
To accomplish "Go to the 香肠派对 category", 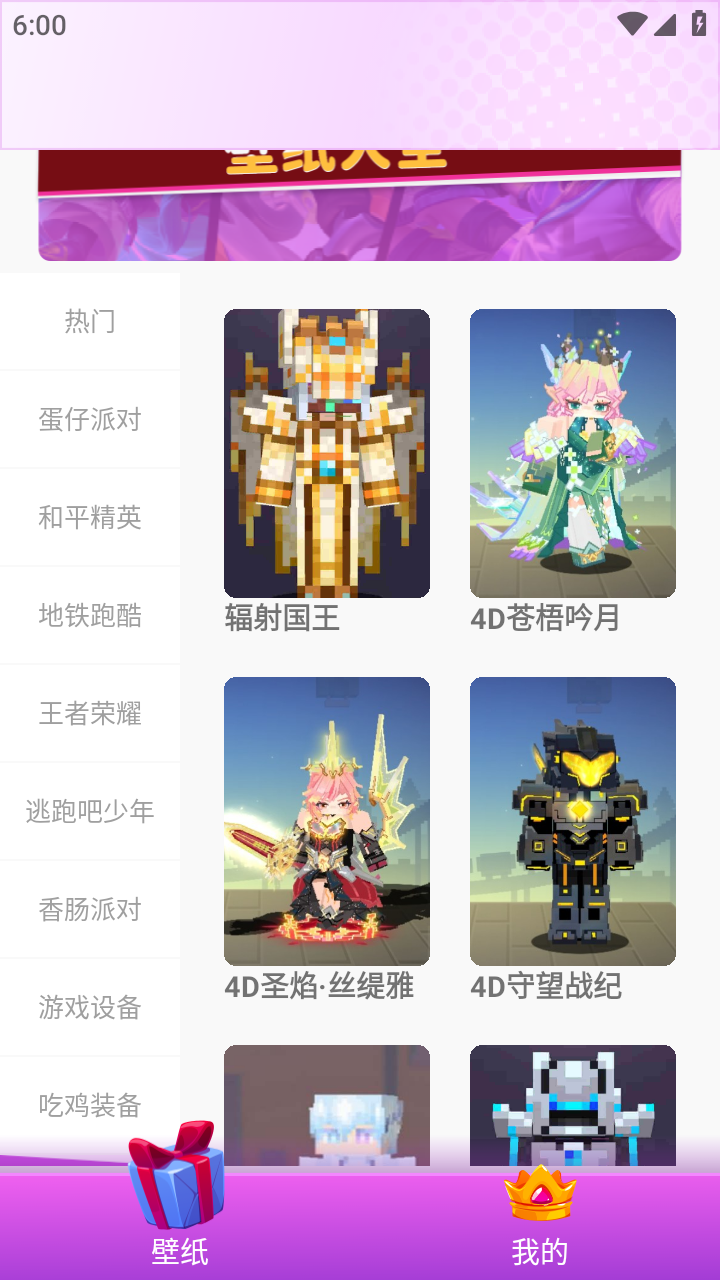I will pos(90,909).
